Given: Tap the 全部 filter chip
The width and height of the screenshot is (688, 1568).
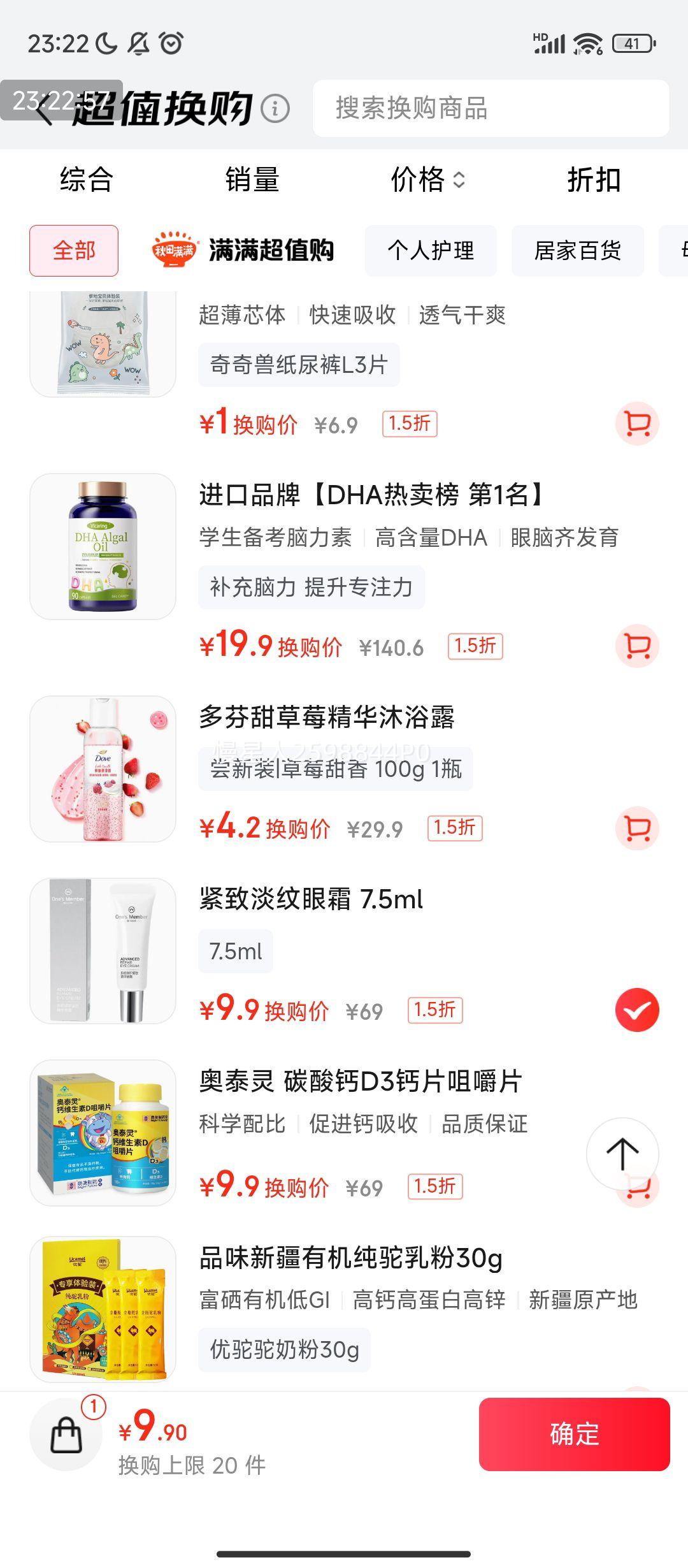Looking at the screenshot, I should (x=74, y=251).
